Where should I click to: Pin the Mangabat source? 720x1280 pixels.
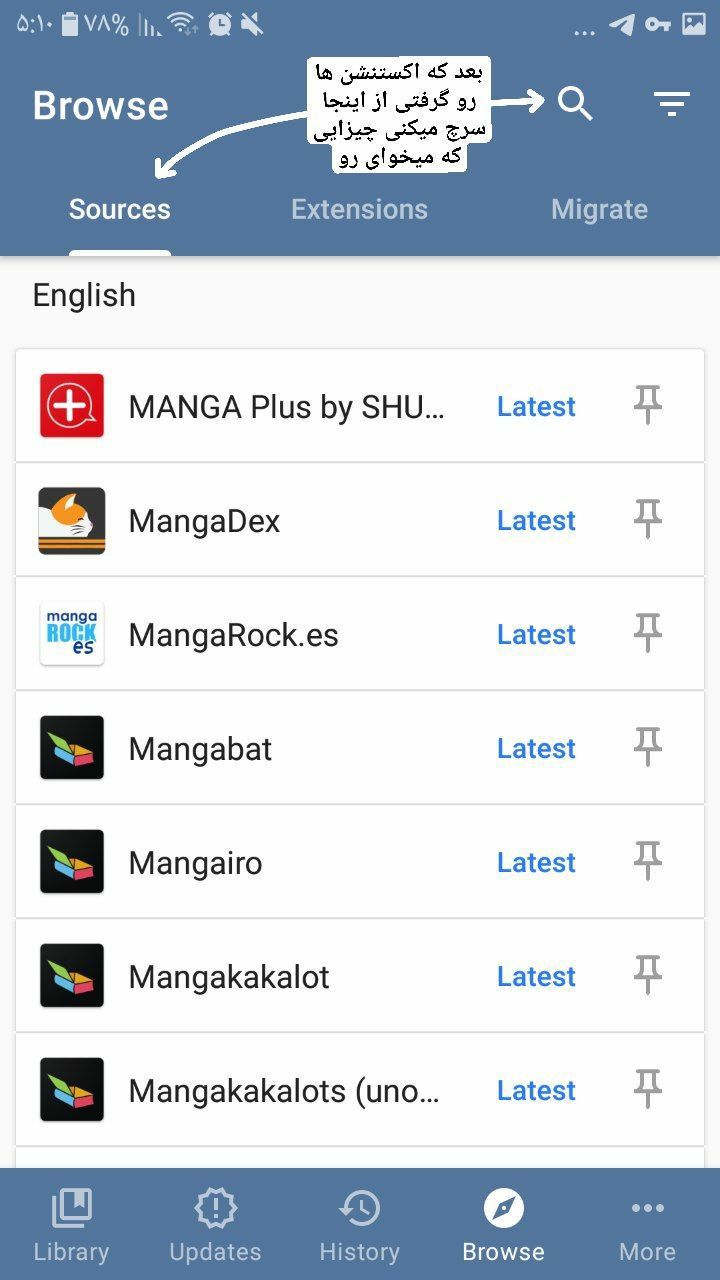click(648, 749)
